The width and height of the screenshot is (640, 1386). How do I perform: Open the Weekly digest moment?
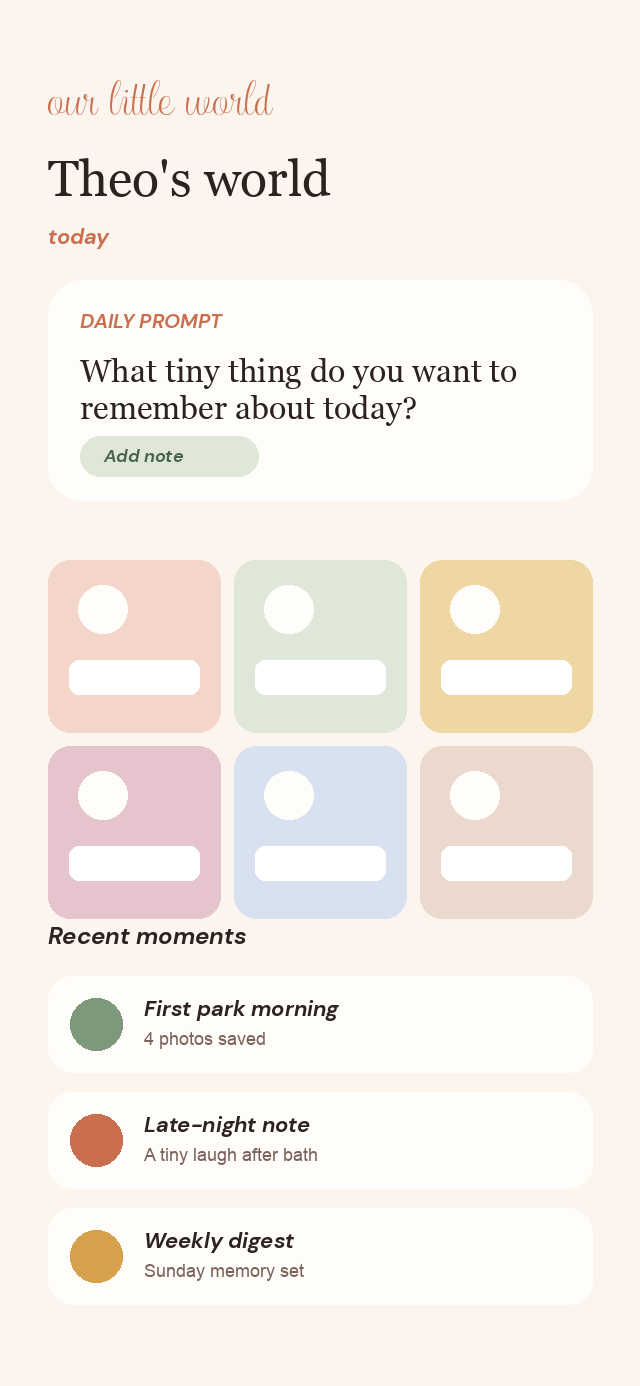(320, 1256)
